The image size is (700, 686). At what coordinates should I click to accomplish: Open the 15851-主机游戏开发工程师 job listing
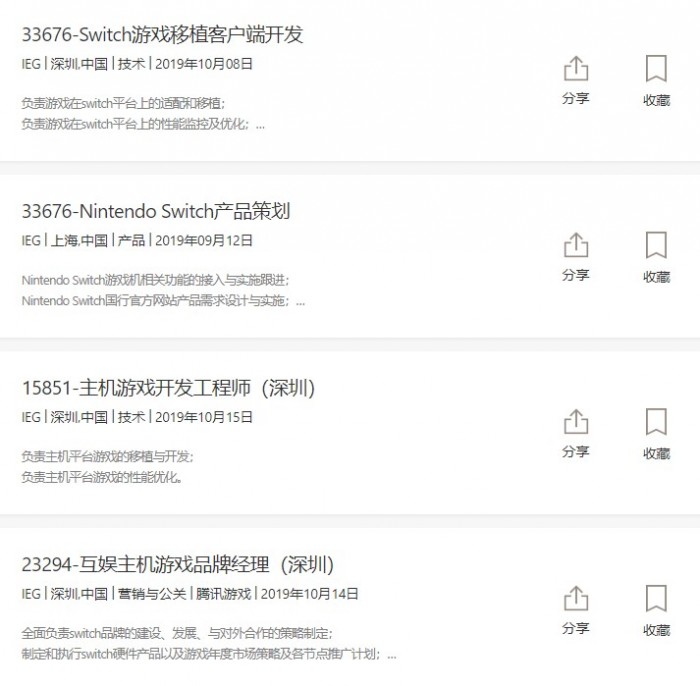pos(168,388)
